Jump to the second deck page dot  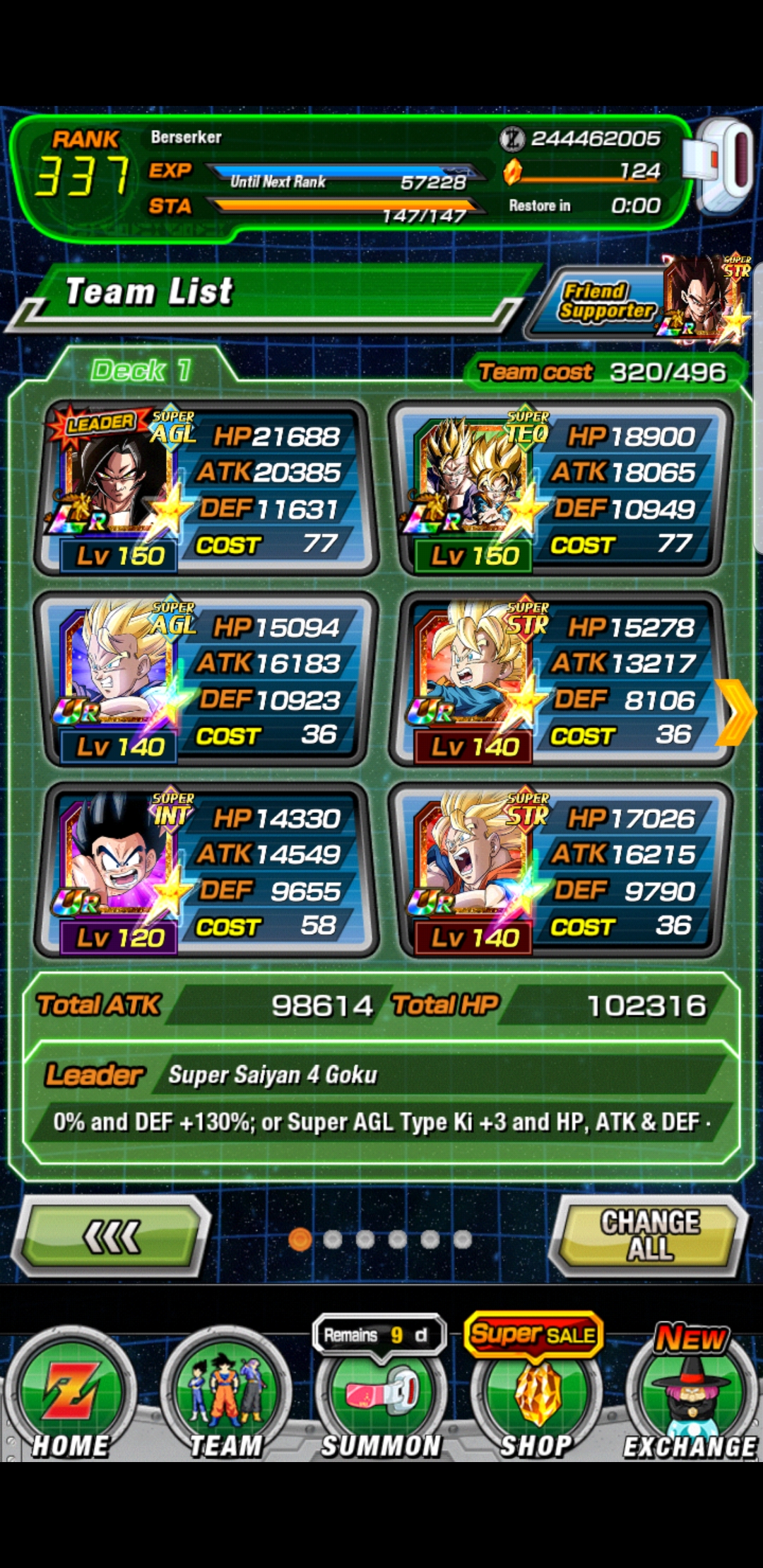tap(332, 1239)
